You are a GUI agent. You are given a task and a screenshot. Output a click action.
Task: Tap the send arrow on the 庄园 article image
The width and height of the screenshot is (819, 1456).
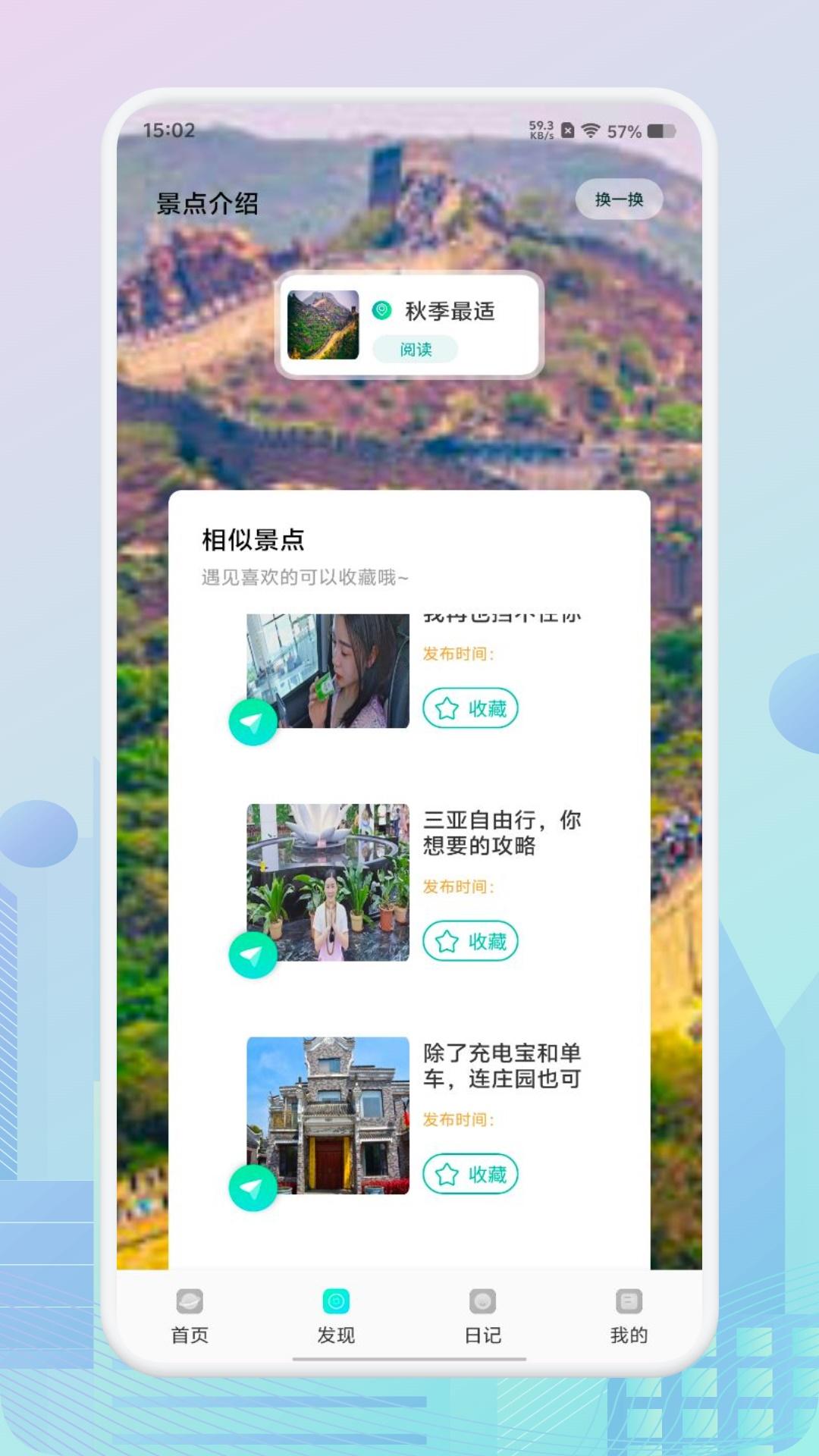[254, 1189]
